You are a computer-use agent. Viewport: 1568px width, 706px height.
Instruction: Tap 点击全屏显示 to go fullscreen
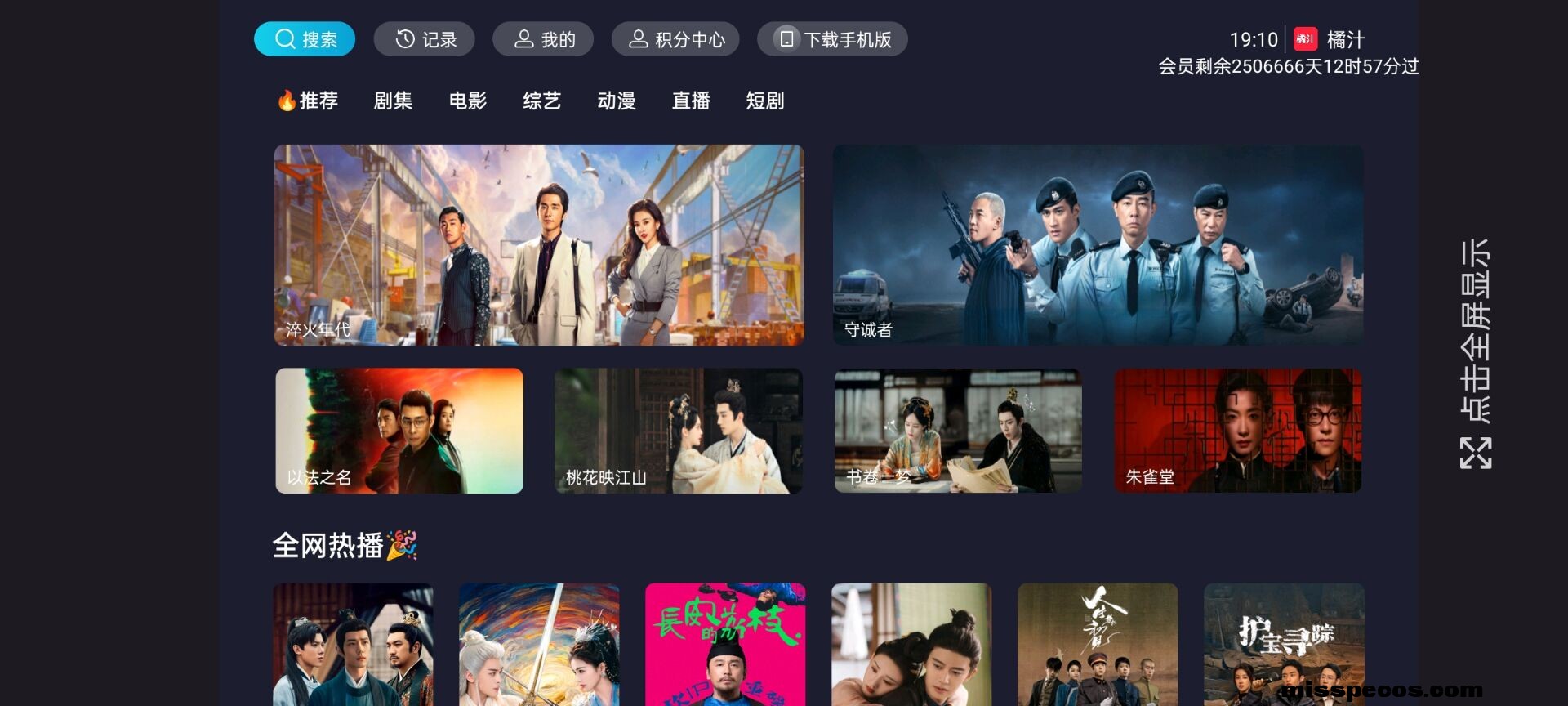coord(1475,353)
